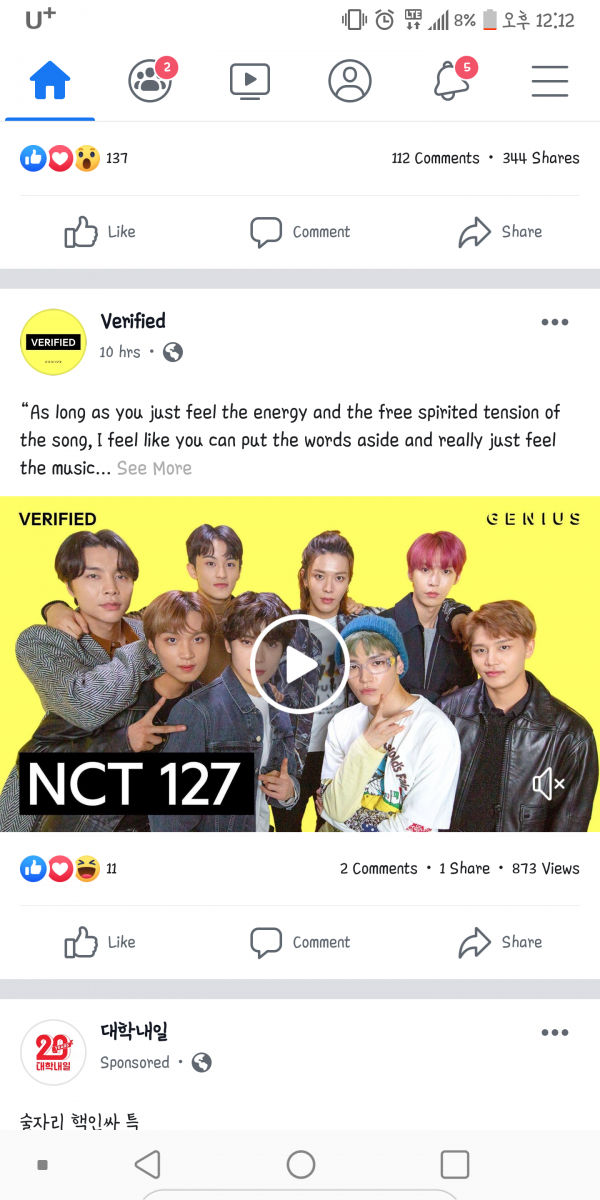The width and height of the screenshot is (600, 1200).
Task: Open the Profile tab
Action: [350, 81]
